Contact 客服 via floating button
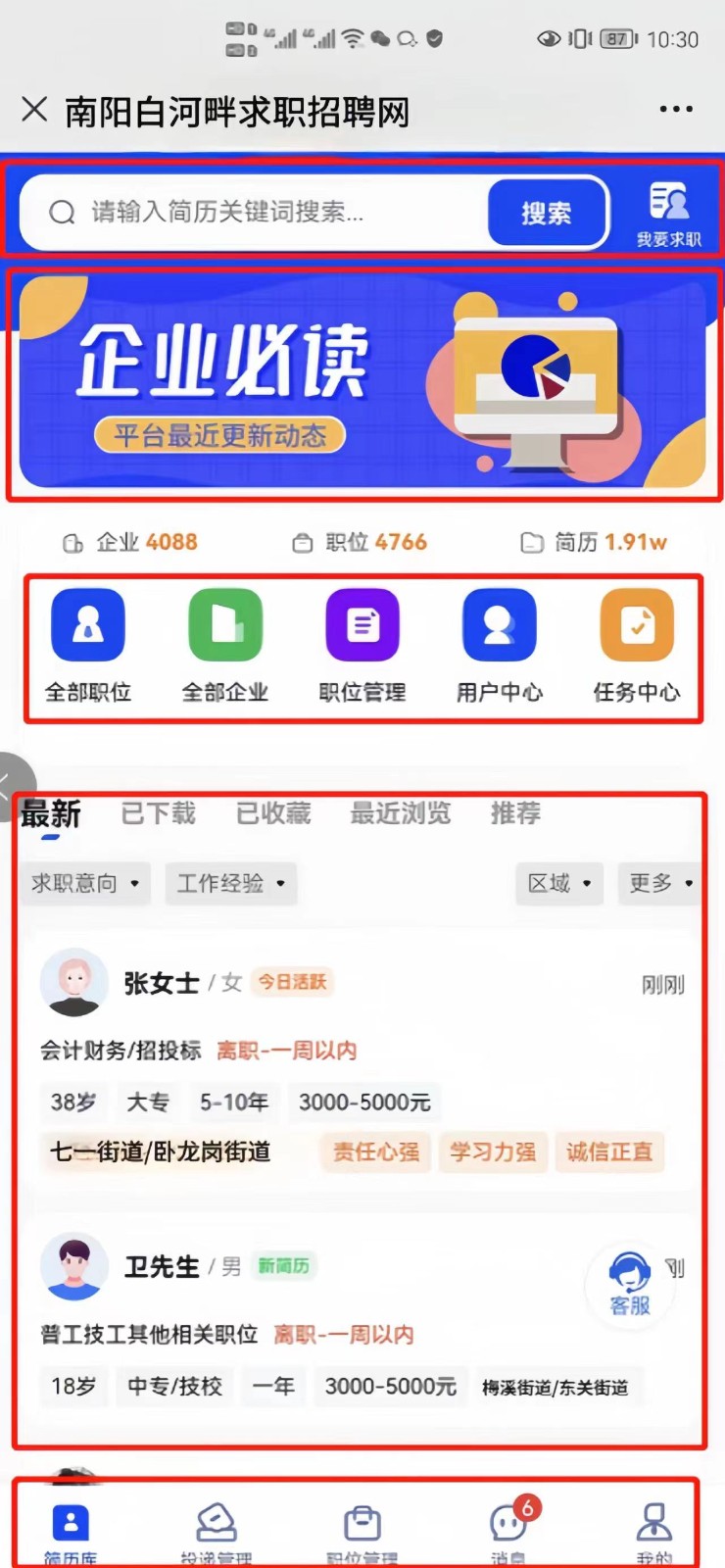 pos(629,1284)
